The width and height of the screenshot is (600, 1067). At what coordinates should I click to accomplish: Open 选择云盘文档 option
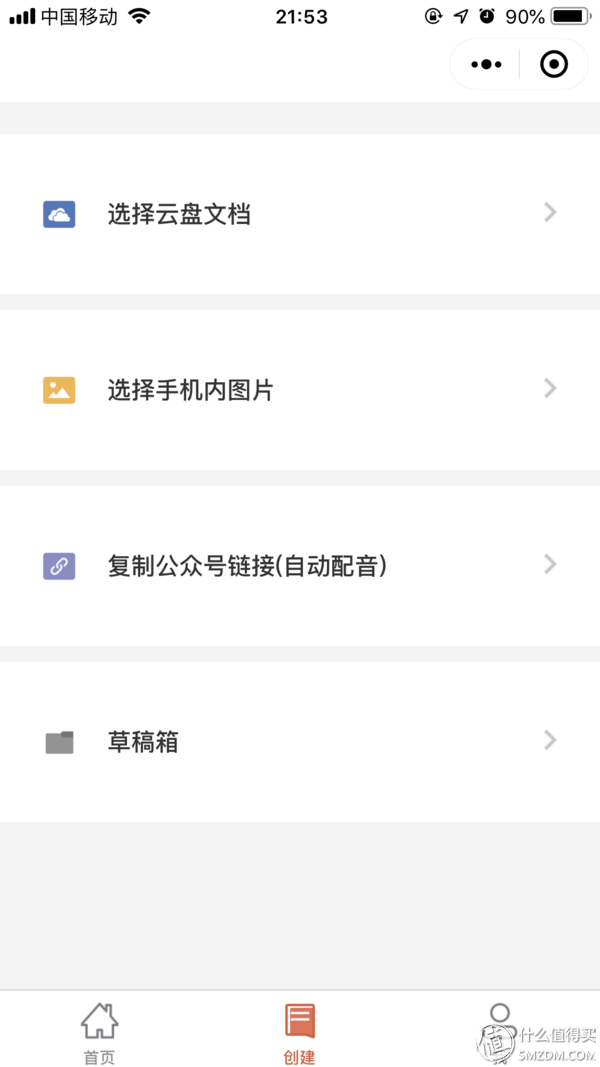pyautogui.click(x=300, y=214)
